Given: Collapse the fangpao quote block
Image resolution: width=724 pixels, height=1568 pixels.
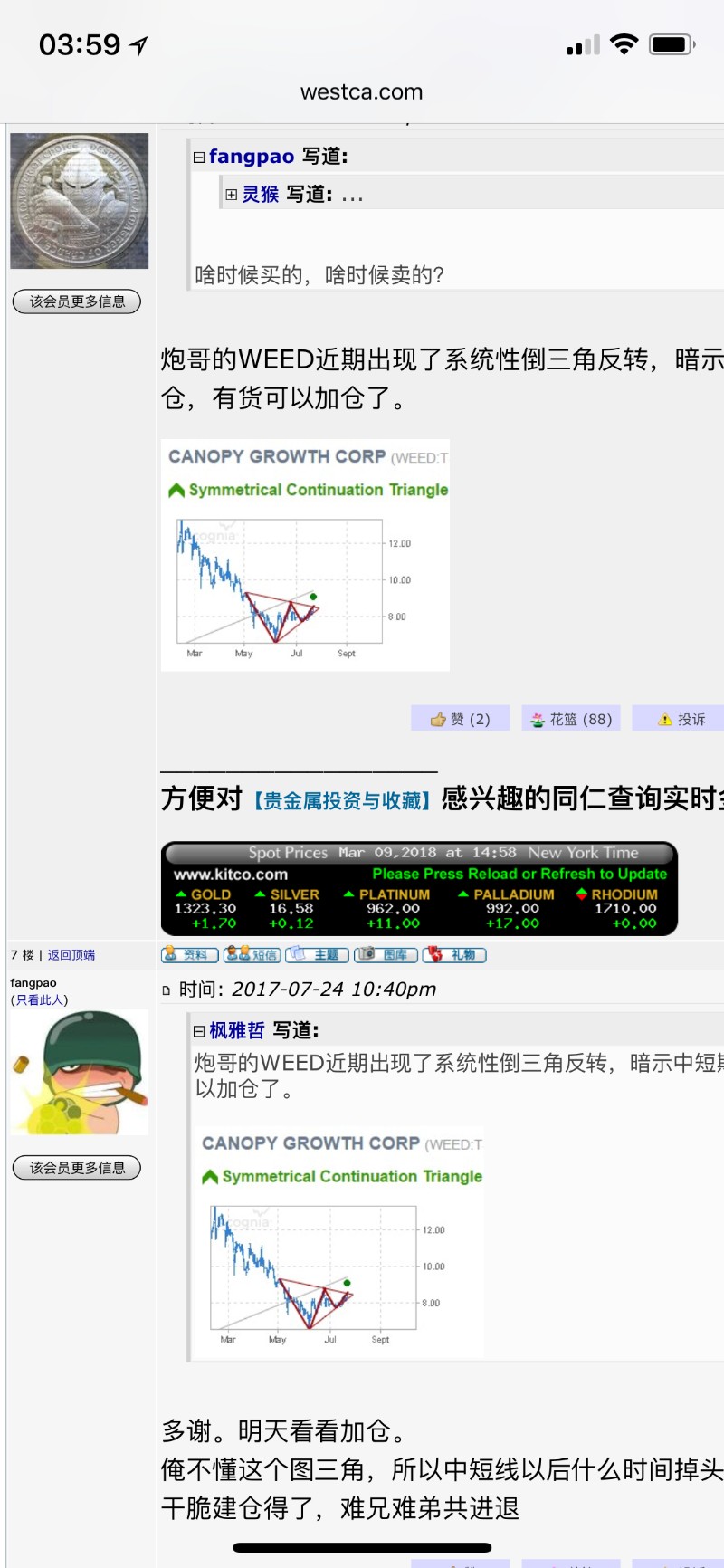Looking at the screenshot, I should click(x=199, y=158).
